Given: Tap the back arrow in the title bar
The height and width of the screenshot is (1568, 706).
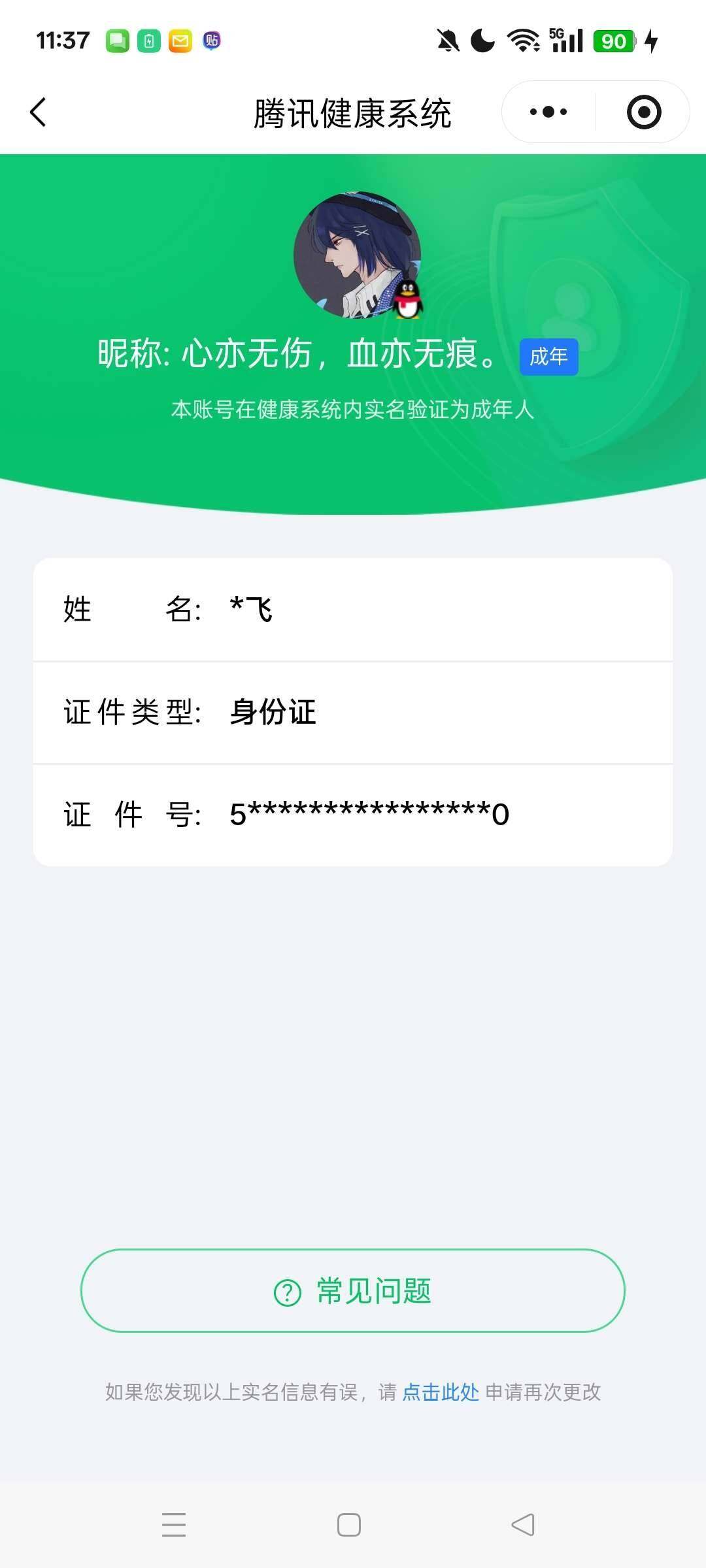Looking at the screenshot, I should tap(37, 111).
